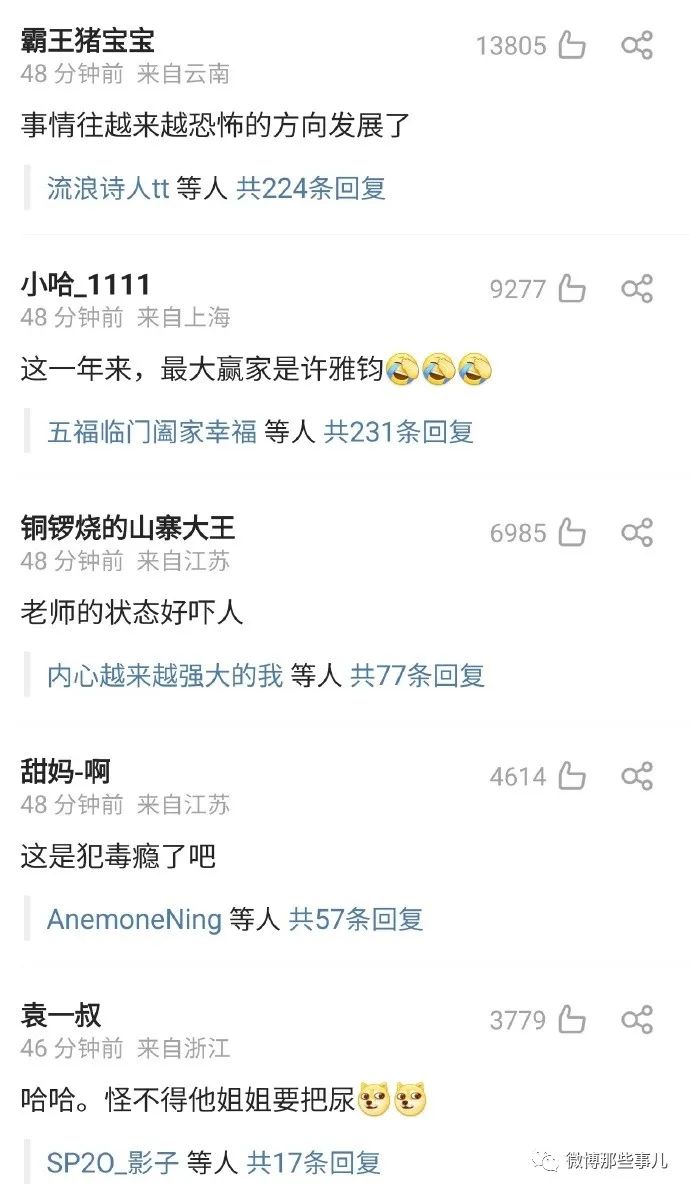Open the 224 replies under 霸王猪宝宝's comment

coord(310,188)
